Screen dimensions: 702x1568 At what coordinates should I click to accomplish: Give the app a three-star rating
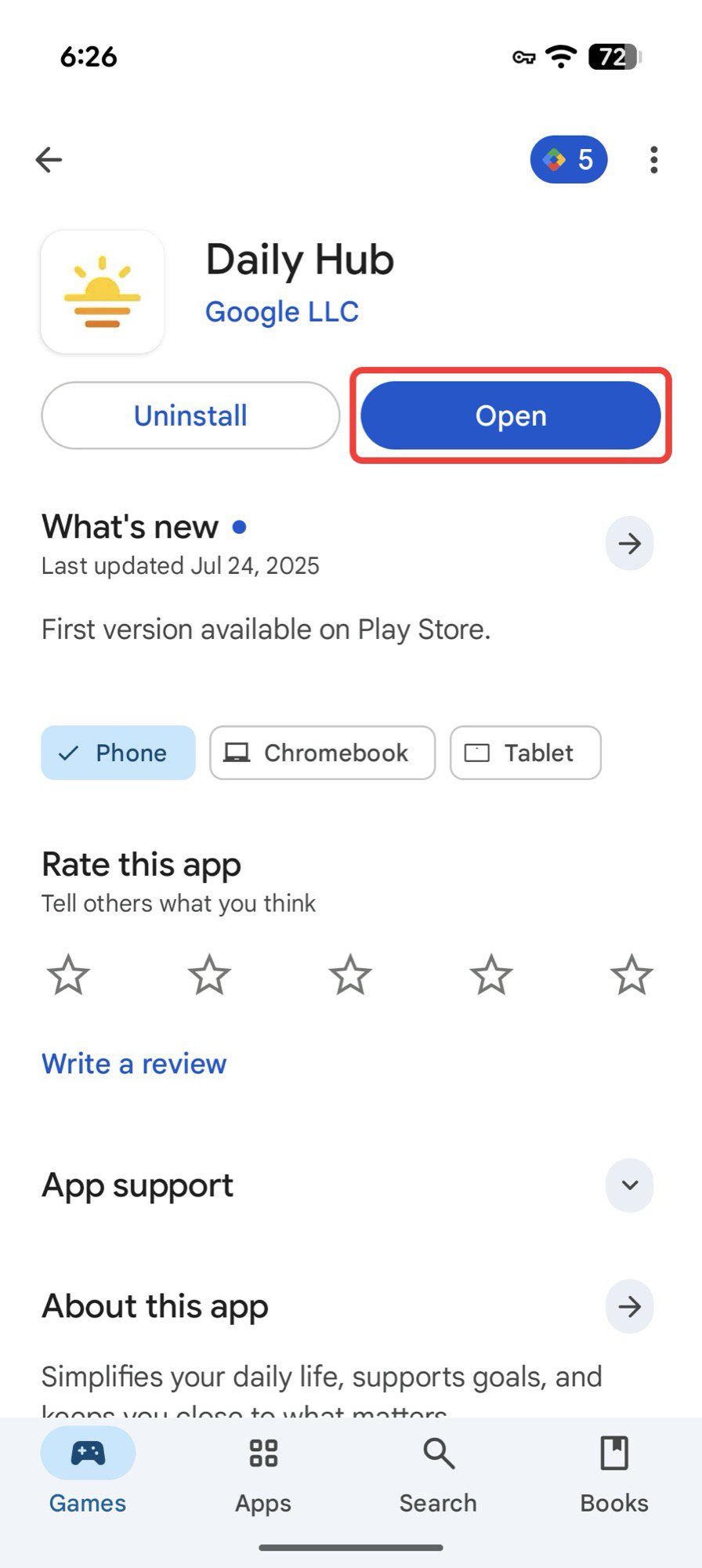349,975
